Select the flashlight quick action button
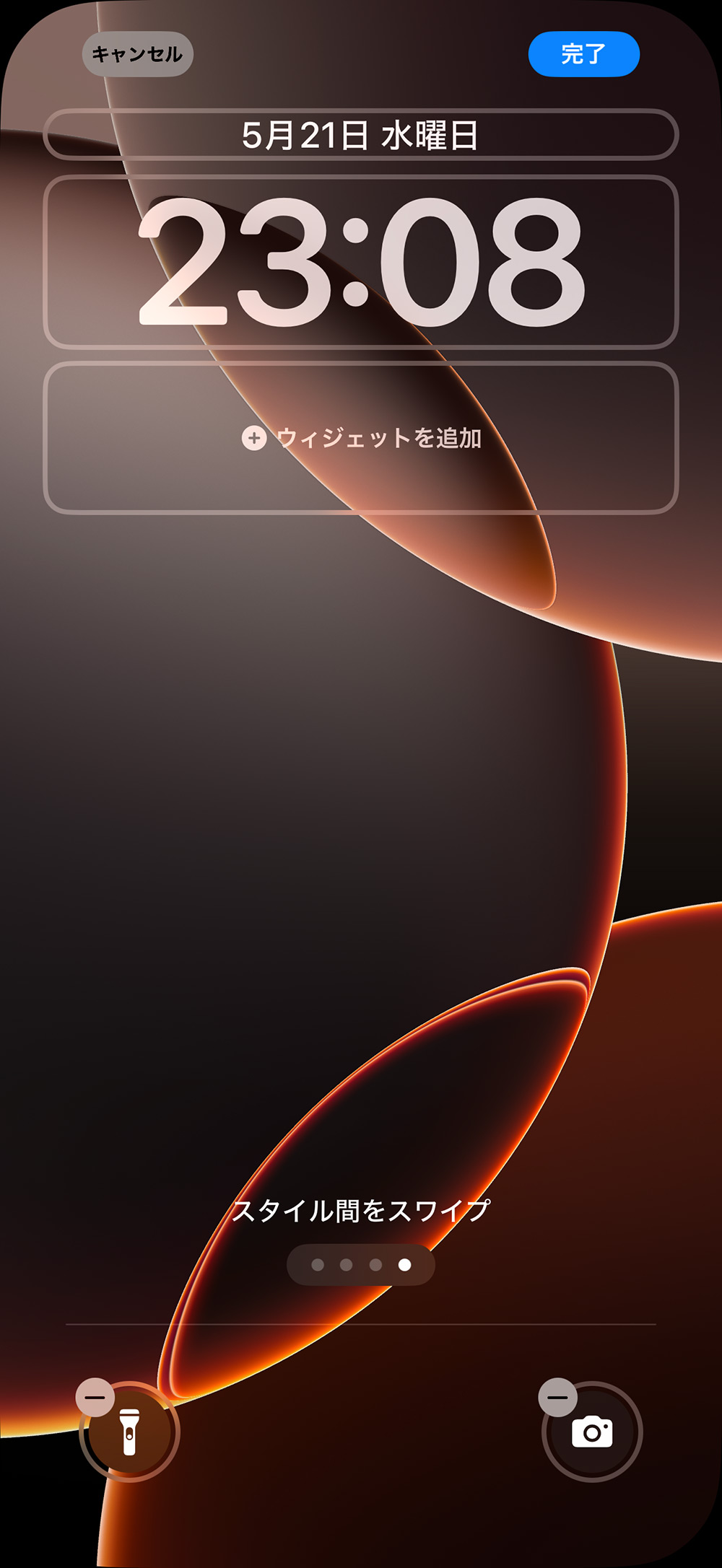The image size is (722, 1568). [x=130, y=1432]
